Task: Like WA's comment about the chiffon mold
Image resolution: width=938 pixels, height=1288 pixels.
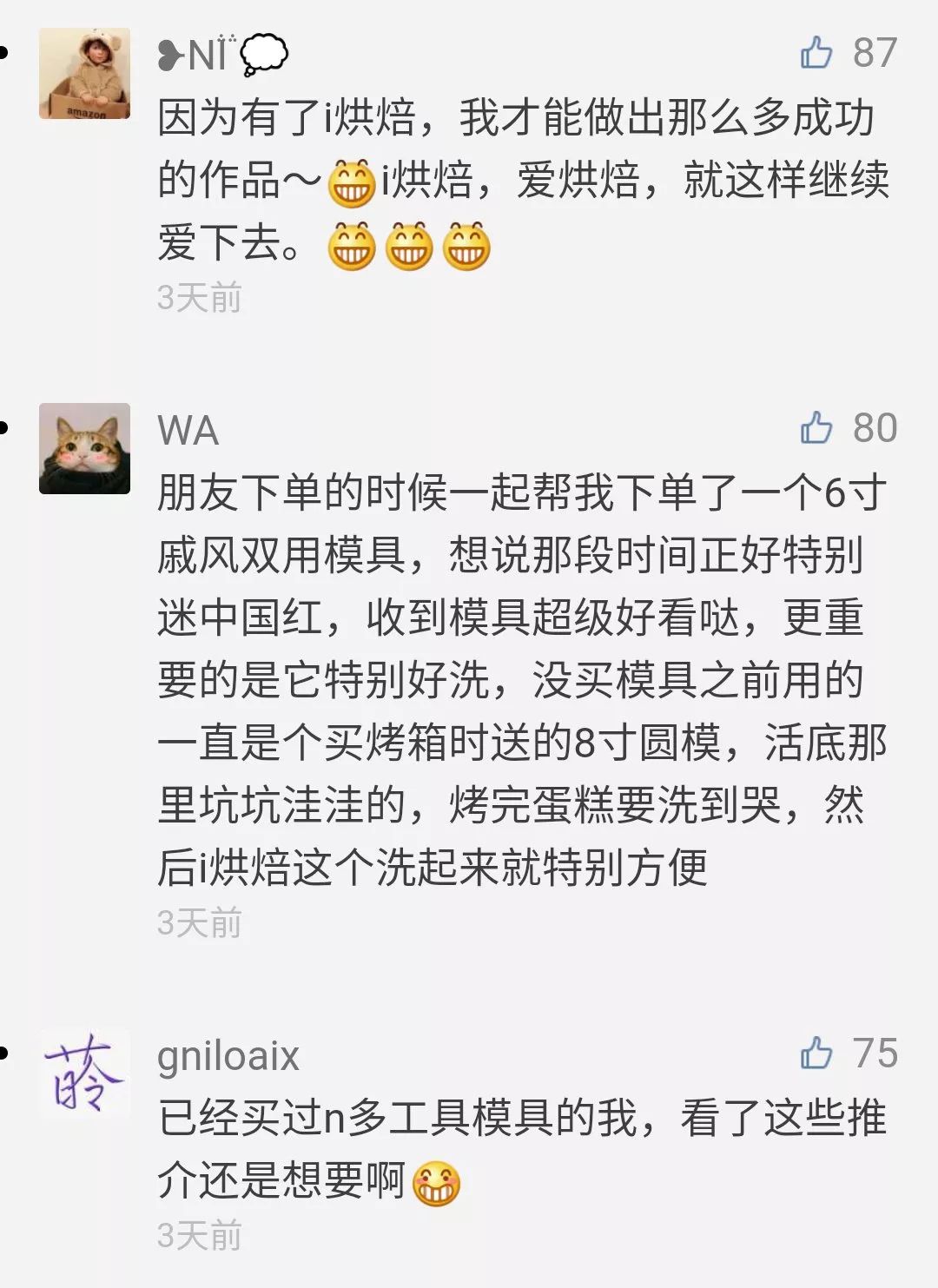Action: coord(816,428)
